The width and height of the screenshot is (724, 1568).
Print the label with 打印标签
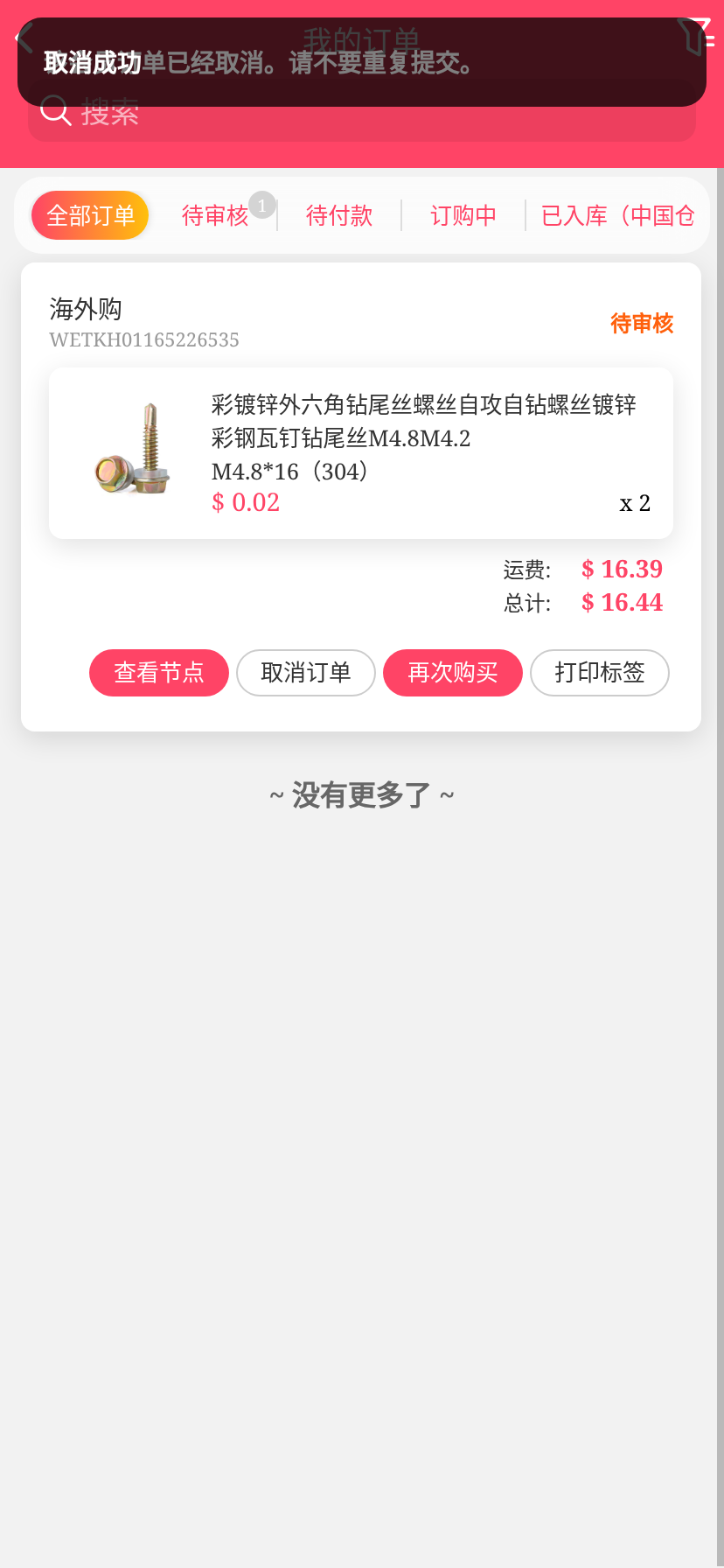pos(600,673)
